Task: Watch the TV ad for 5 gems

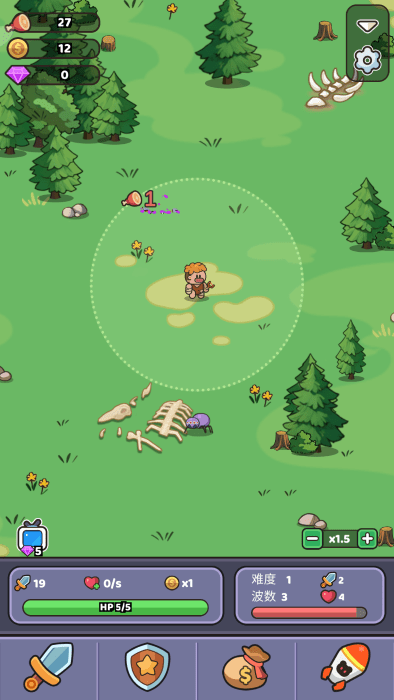Action: [x=32, y=538]
